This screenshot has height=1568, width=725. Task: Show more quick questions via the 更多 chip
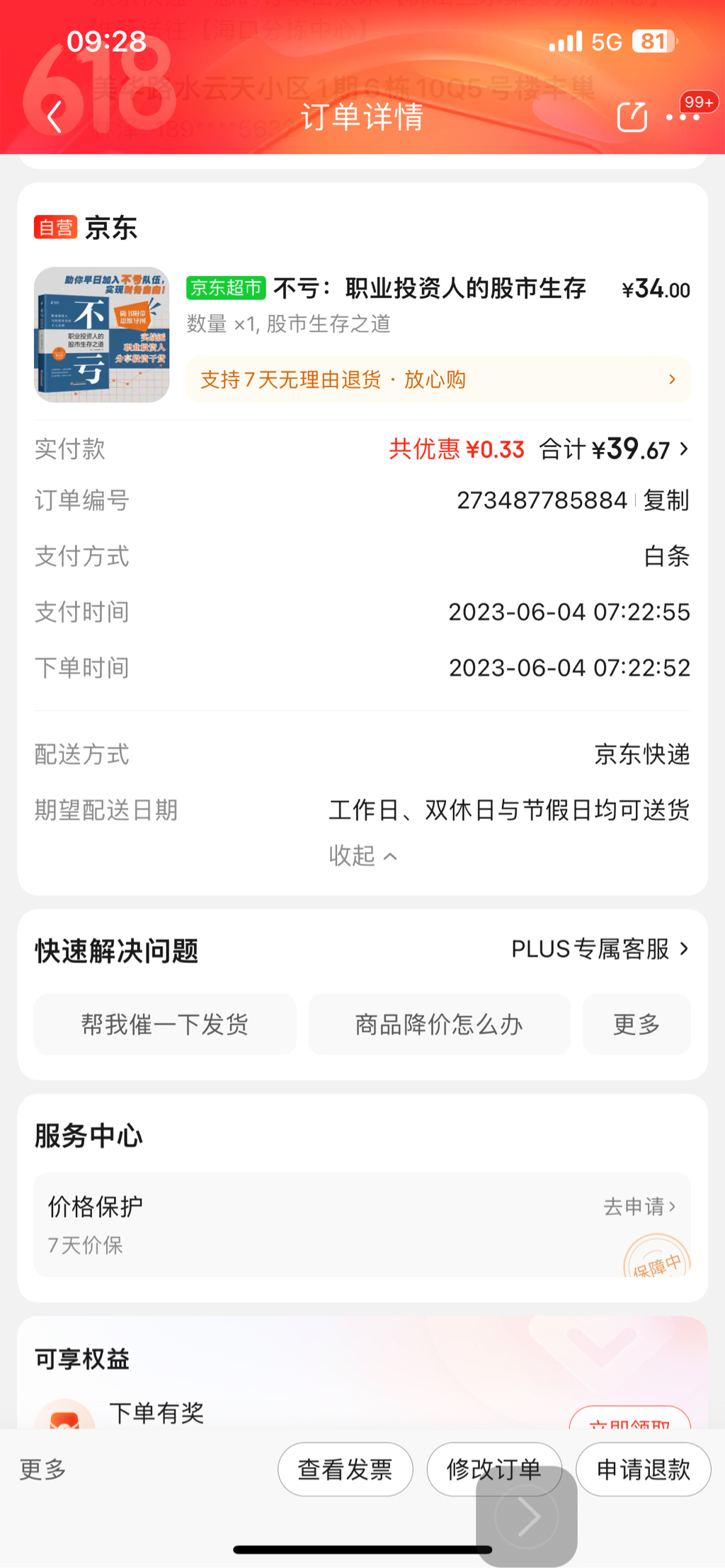pos(636,1024)
